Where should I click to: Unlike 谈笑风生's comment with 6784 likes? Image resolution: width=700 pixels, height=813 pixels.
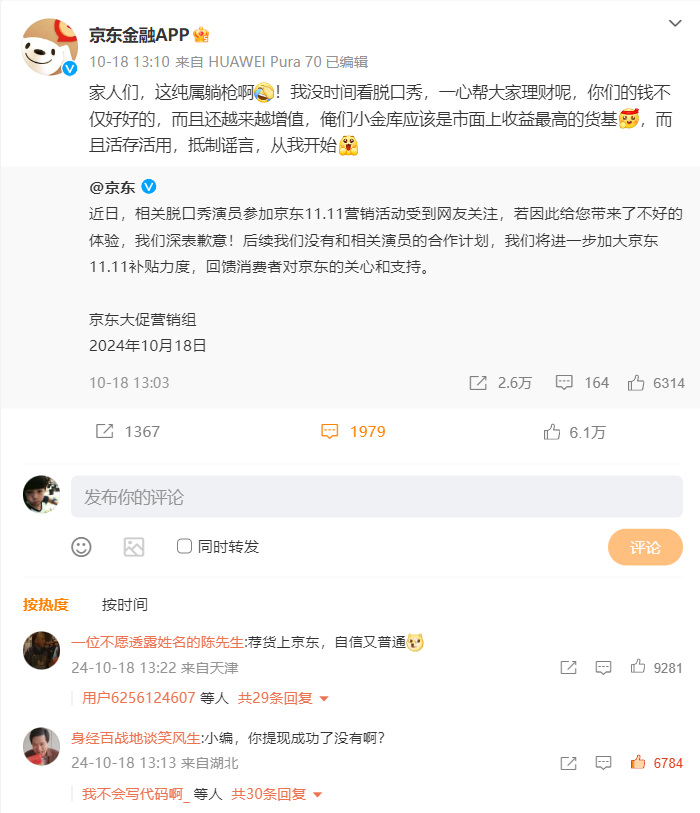(x=638, y=763)
